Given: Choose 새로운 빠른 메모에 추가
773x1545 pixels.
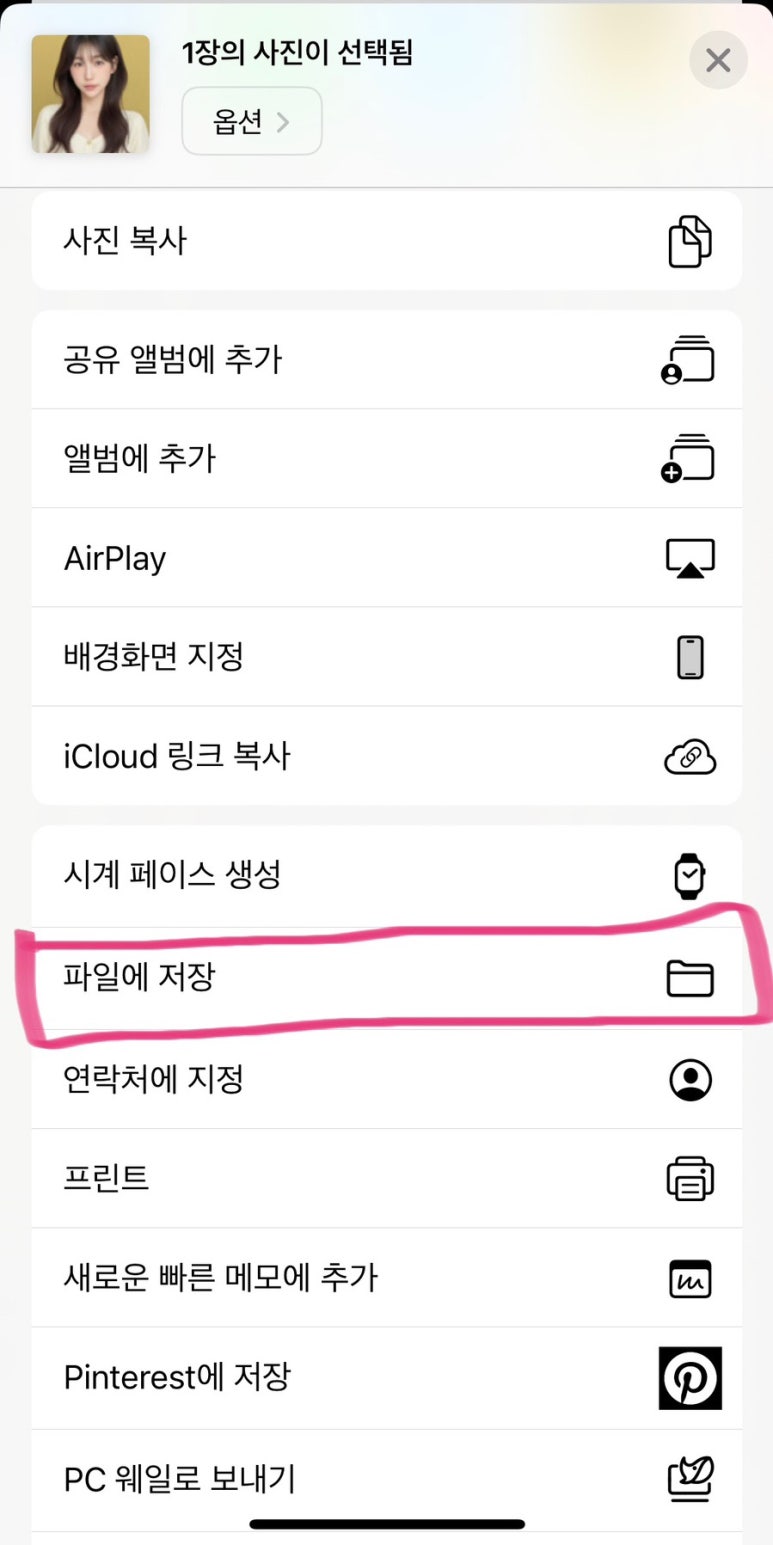Looking at the screenshot, I should 387,1278.
